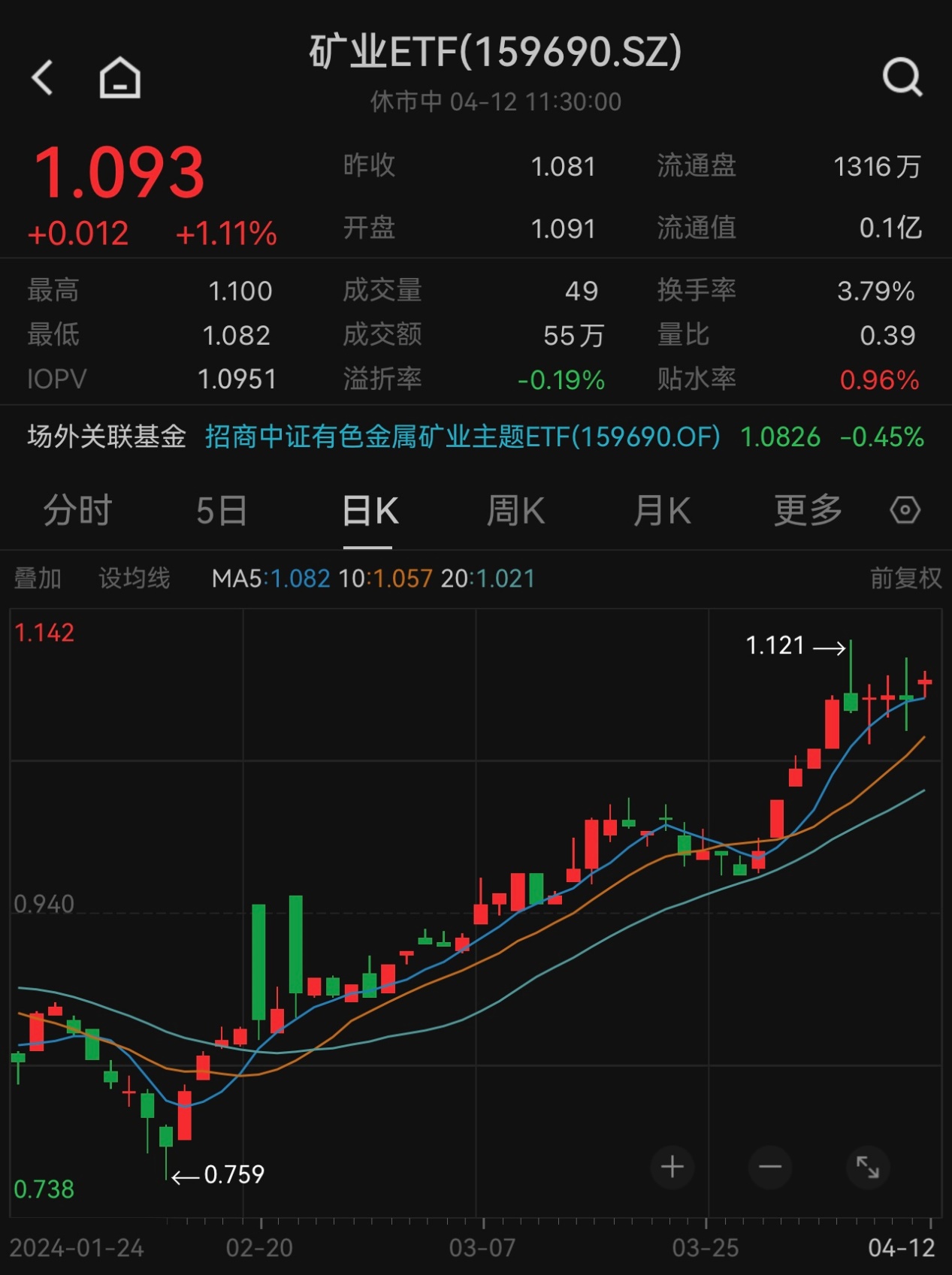Viewport: 952px width, 1275px height.
Task: Open the home icon in the header
Action: point(120,78)
